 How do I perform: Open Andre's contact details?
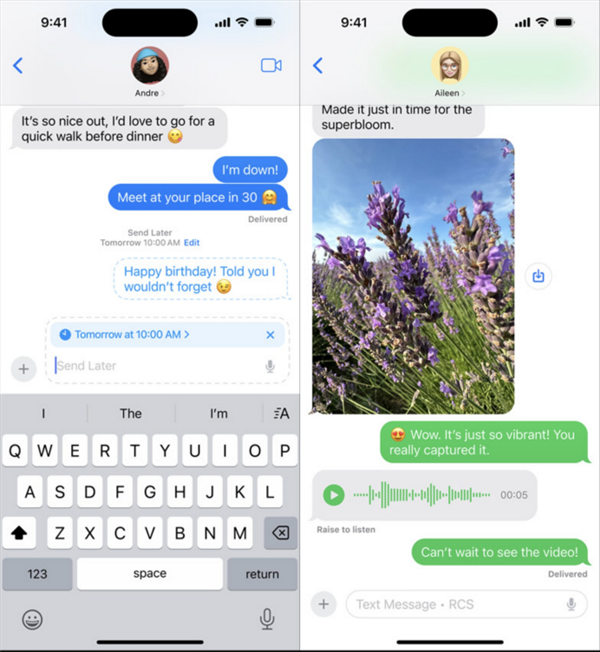coord(150,69)
